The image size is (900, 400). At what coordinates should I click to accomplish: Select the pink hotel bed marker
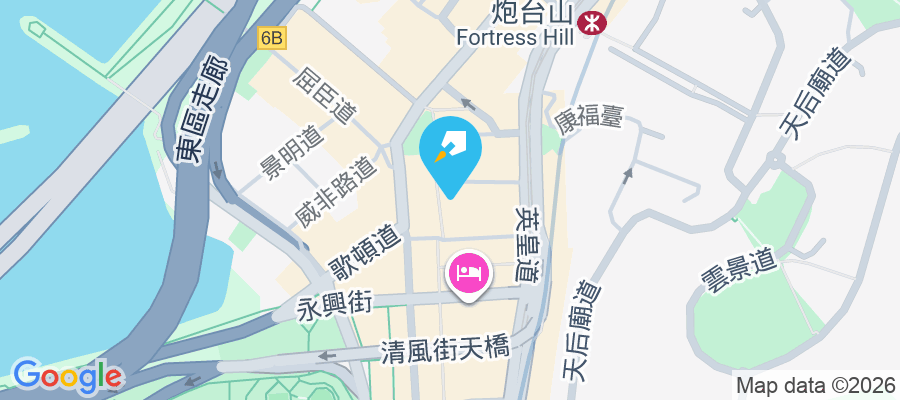point(469,272)
